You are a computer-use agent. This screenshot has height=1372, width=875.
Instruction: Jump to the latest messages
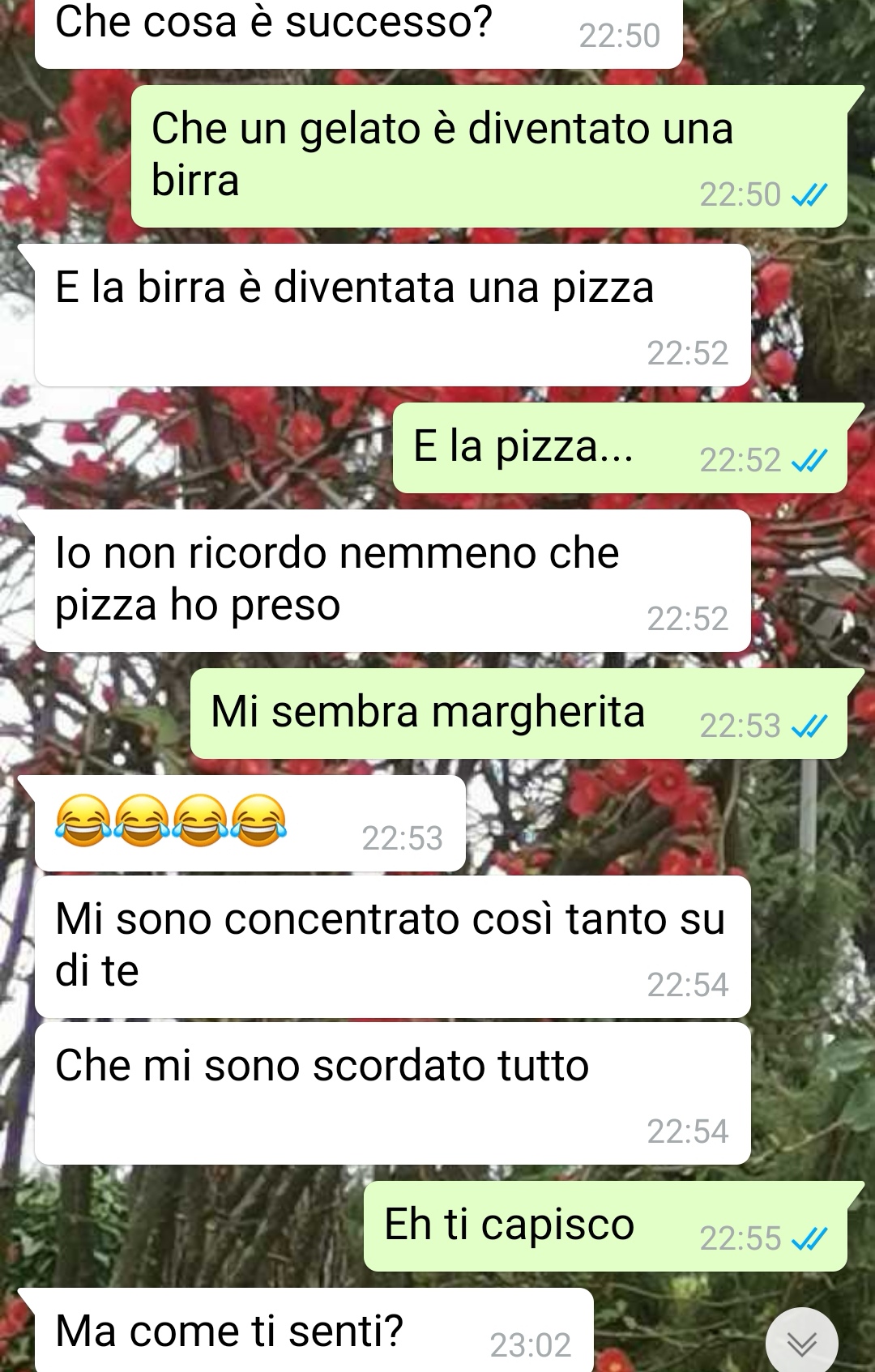click(x=801, y=1342)
